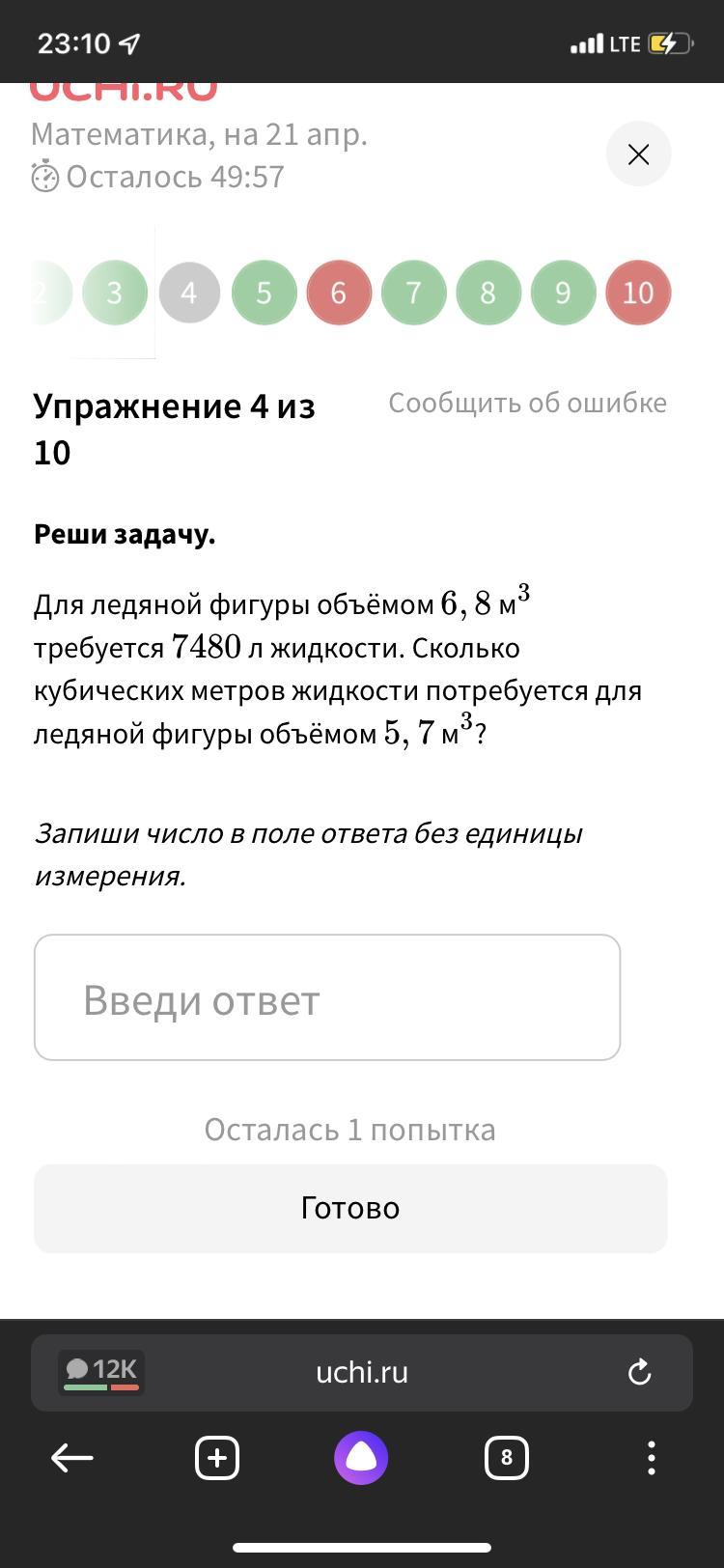724x1568 pixels.
Task: Open the 12K comments badge
Action: (x=101, y=1370)
